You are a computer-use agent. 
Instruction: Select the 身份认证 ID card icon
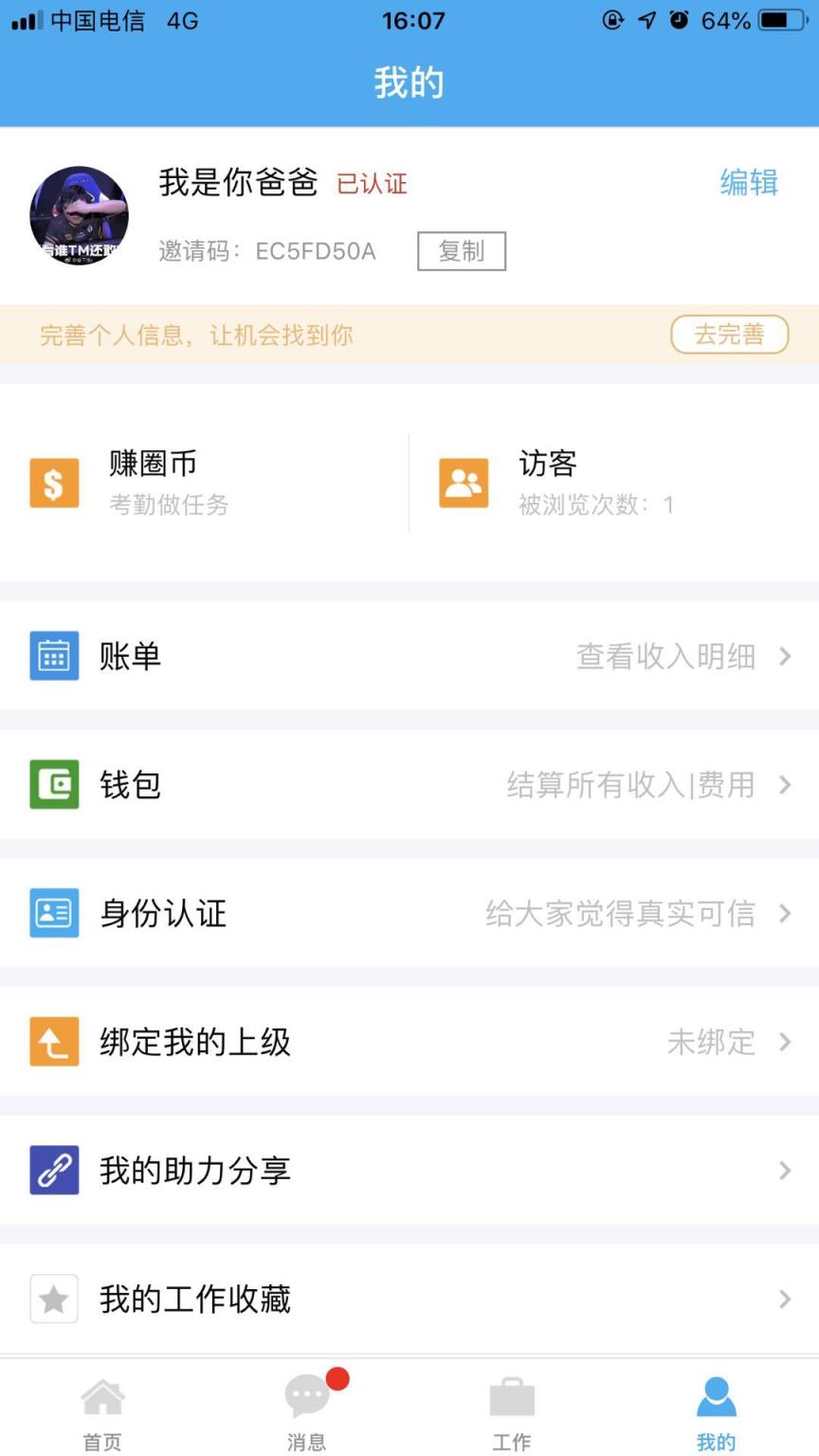[x=54, y=914]
